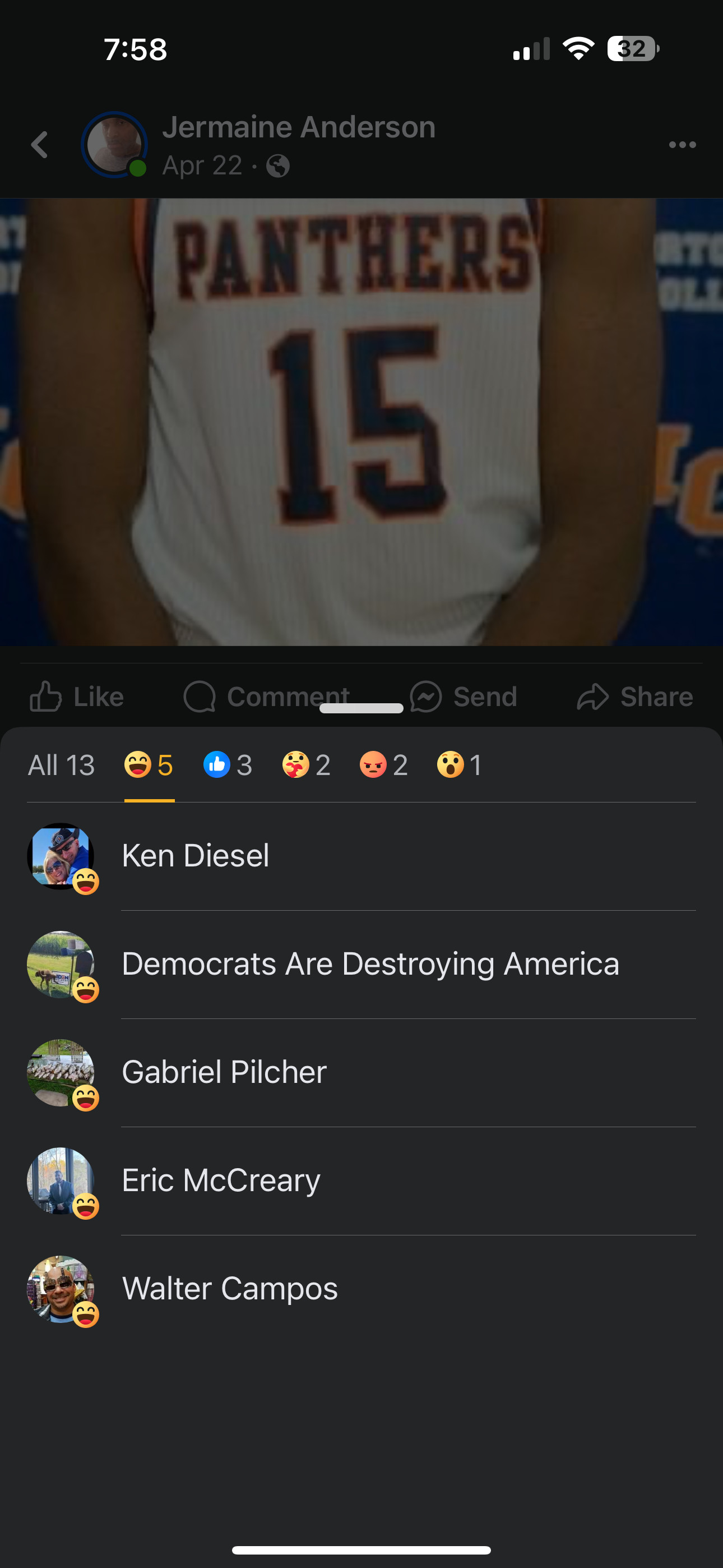This screenshot has width=723, height=1568.
Task: Click the angry reaction icon filter
Action: pyautogui.click(x=381, y=764)
